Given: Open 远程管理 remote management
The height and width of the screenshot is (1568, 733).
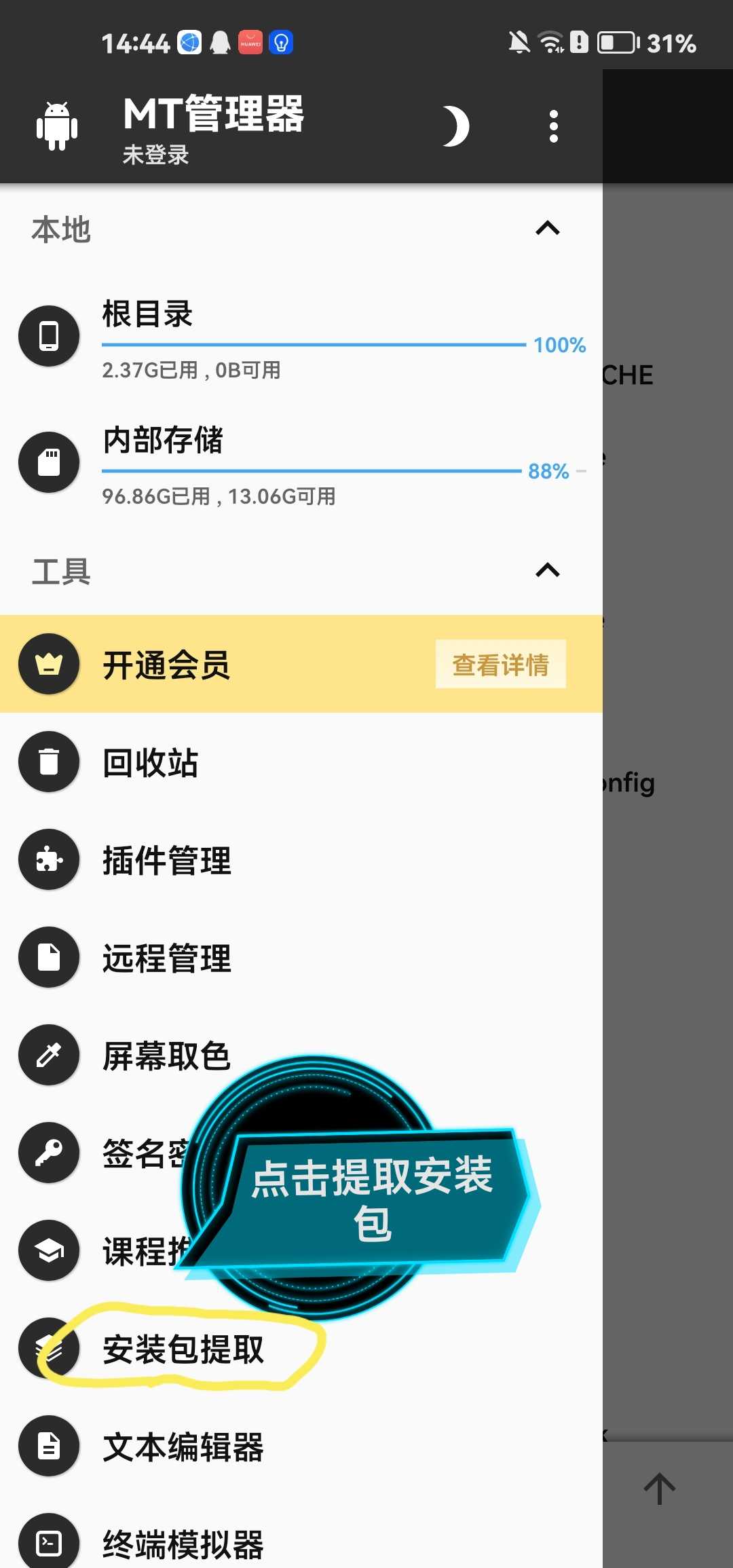Looking at the screenshot, I should (x=167, y=958).
